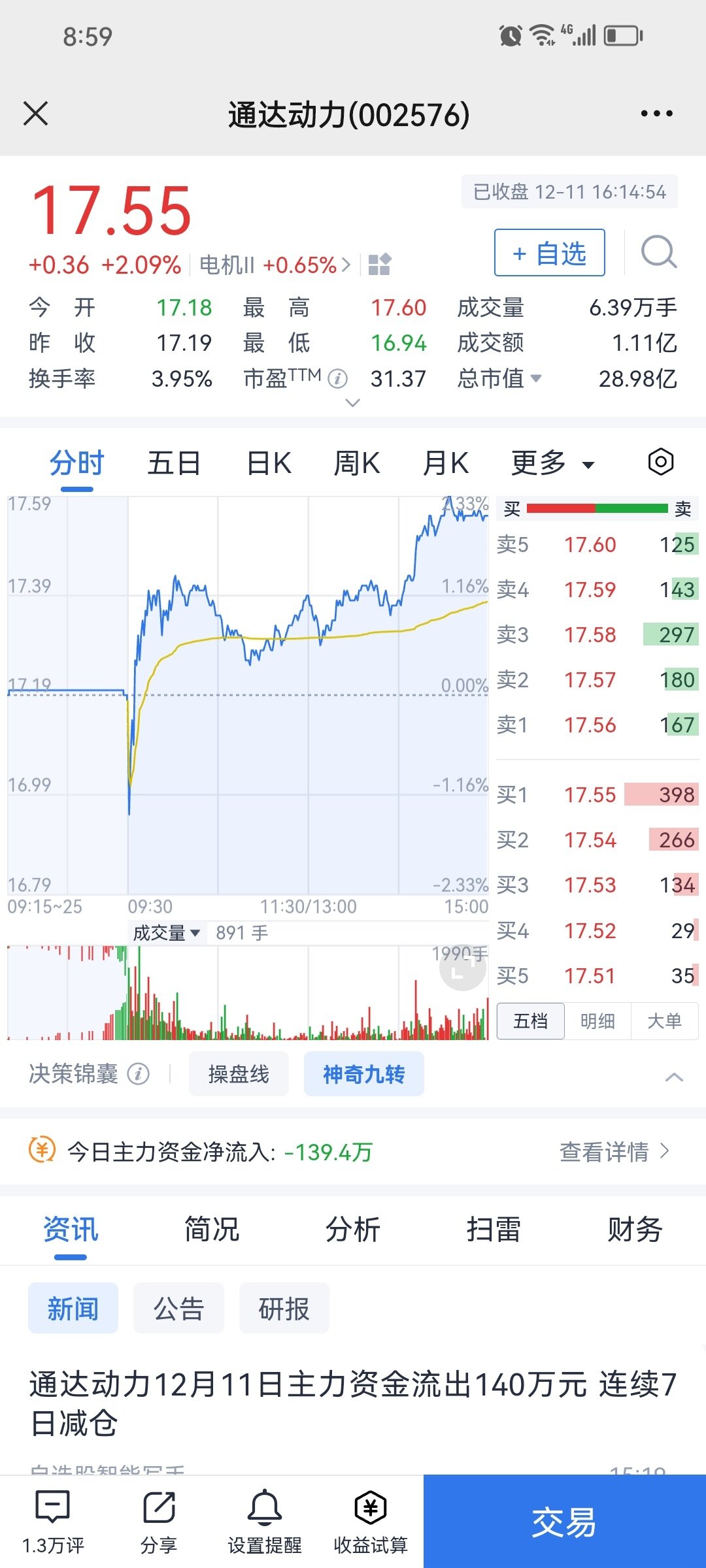The height and width of the screenshot is (1568, 706).
Task: Open the 研报 research reports filter
Action: click(284, 1309)
